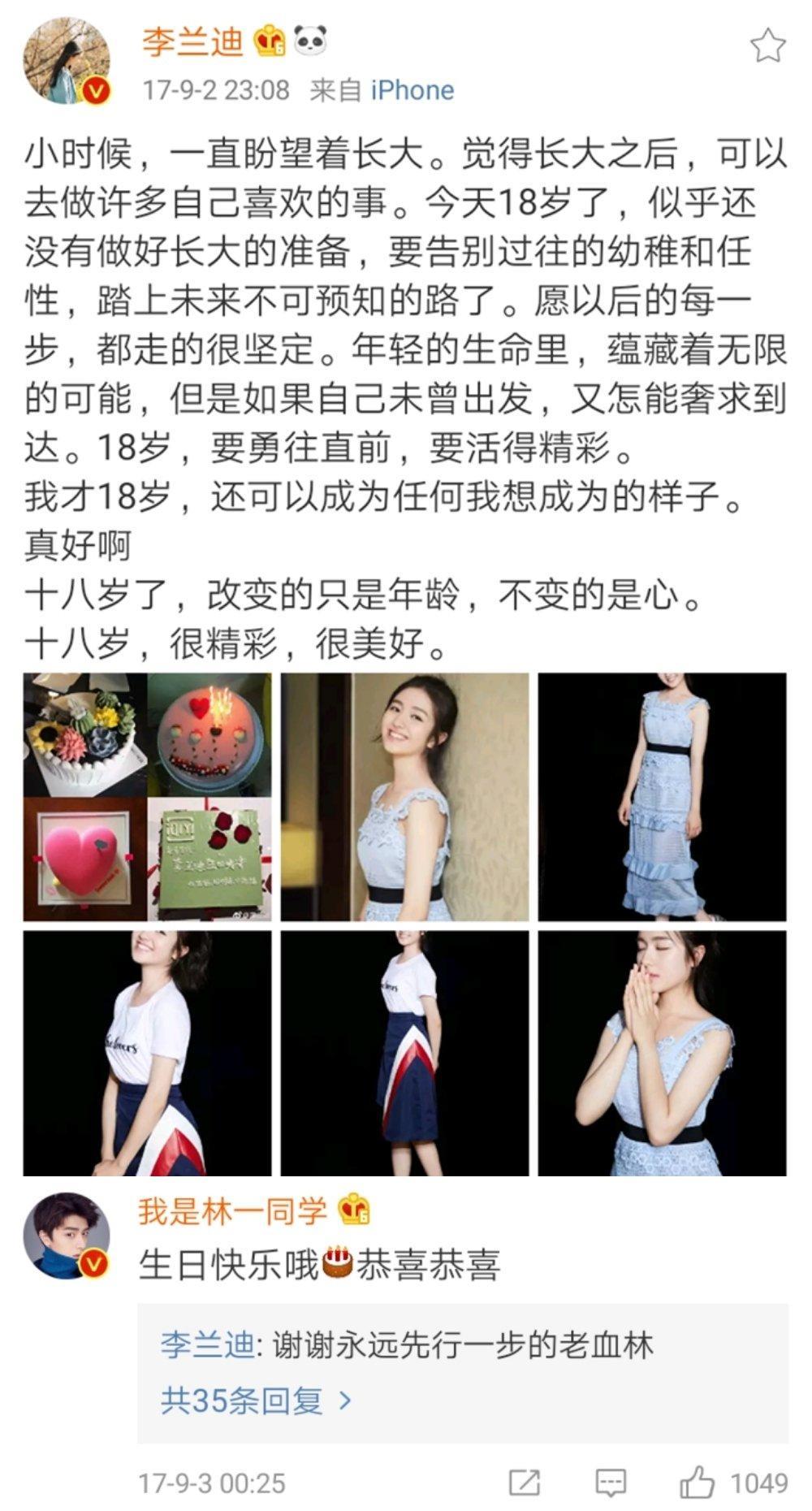Image resolution: width=812 pixels, height=1511 pixels.
Task: Tap the iPhone source link
Action: [412, 90]
